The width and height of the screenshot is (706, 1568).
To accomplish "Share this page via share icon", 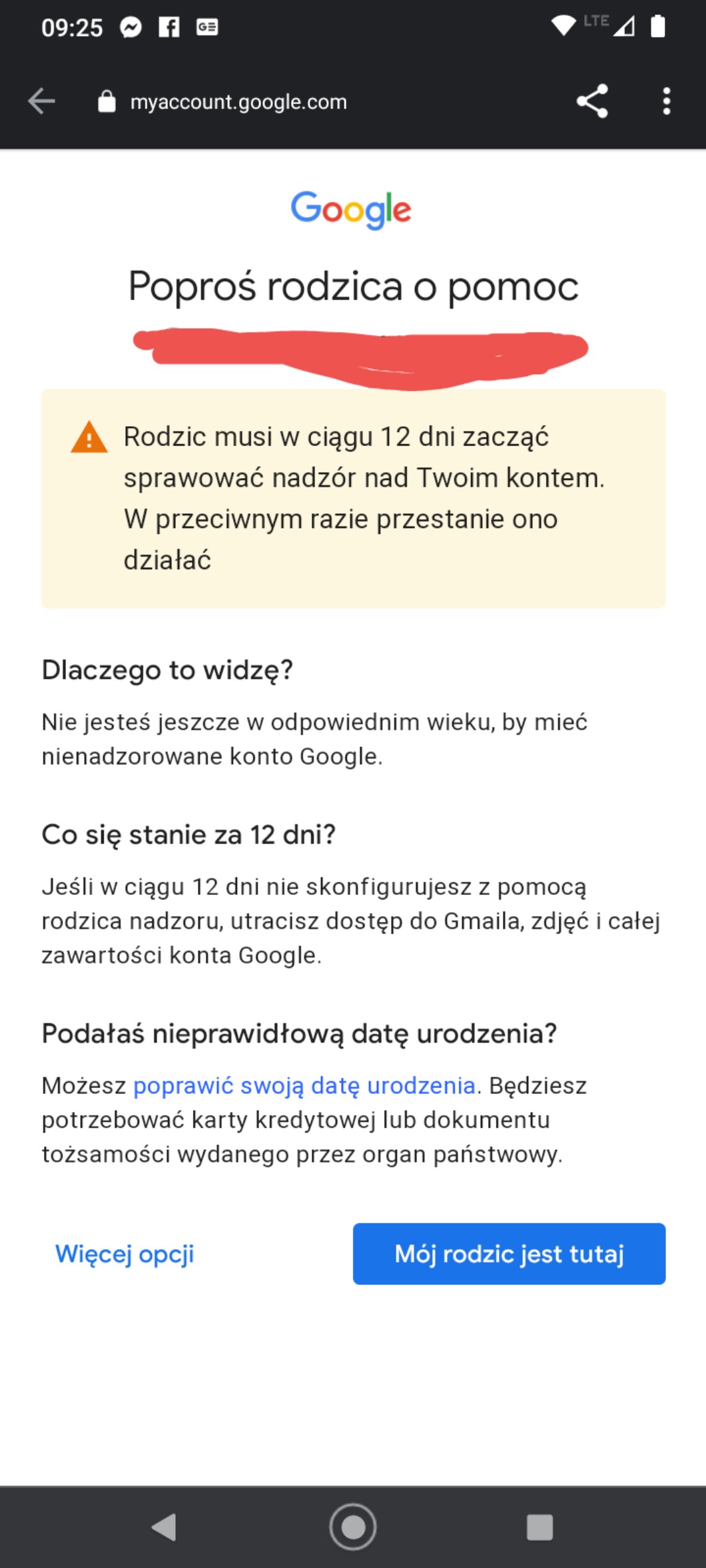I will coord(592,101).
